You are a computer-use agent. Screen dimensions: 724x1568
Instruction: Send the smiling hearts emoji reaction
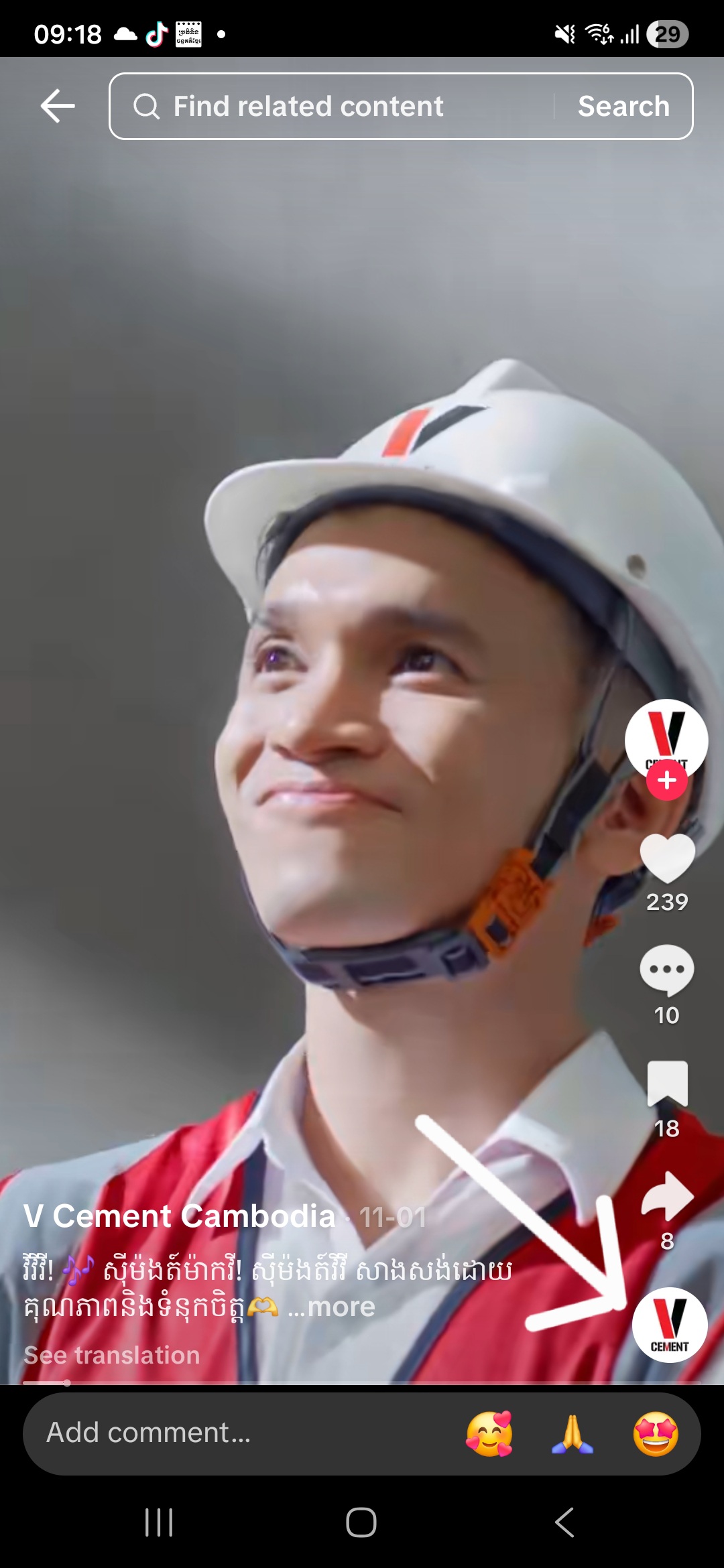489,1433
